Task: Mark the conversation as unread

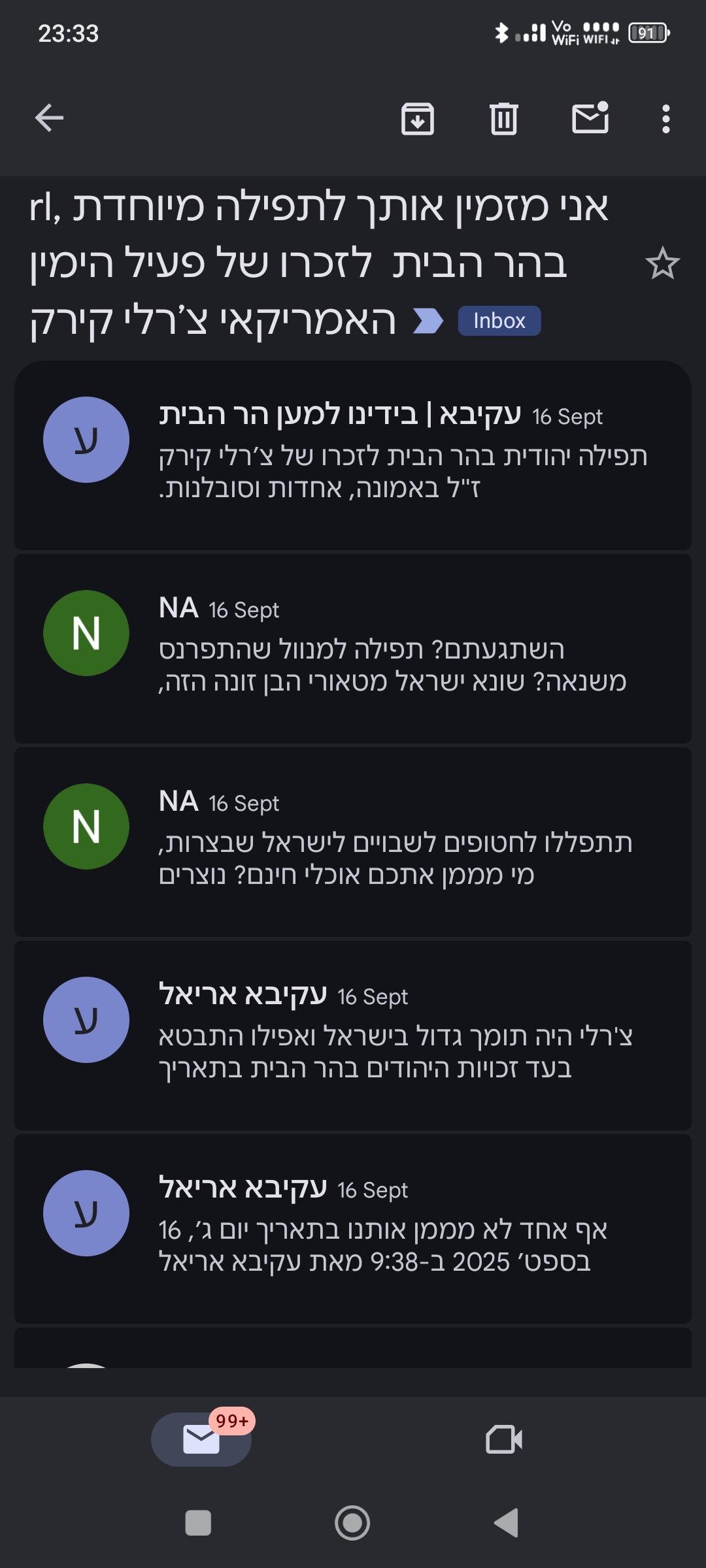Action: pos(590,119)
